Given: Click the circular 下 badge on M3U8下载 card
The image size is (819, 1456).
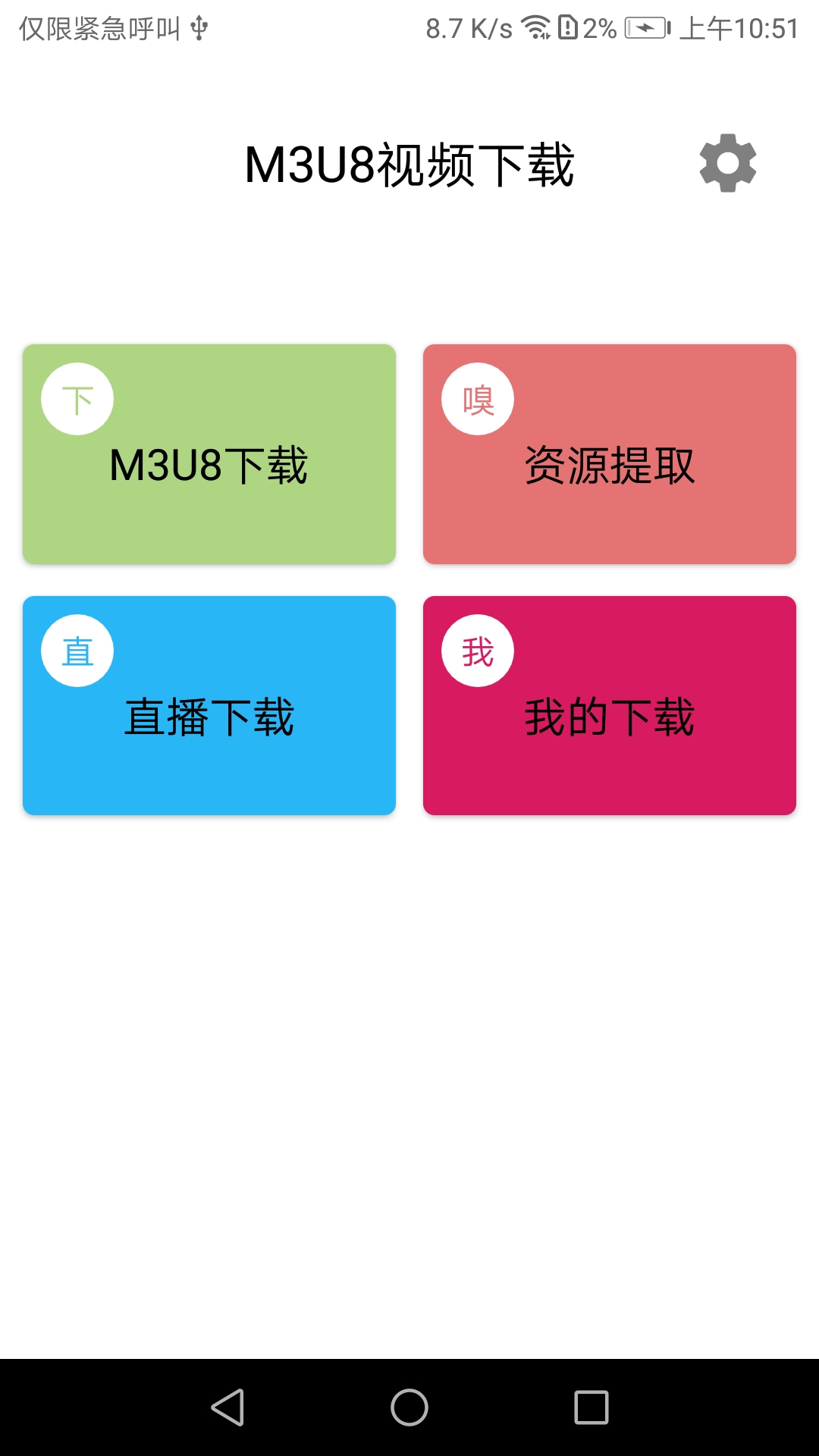Looking at the screenshot, I should (78, 398).
